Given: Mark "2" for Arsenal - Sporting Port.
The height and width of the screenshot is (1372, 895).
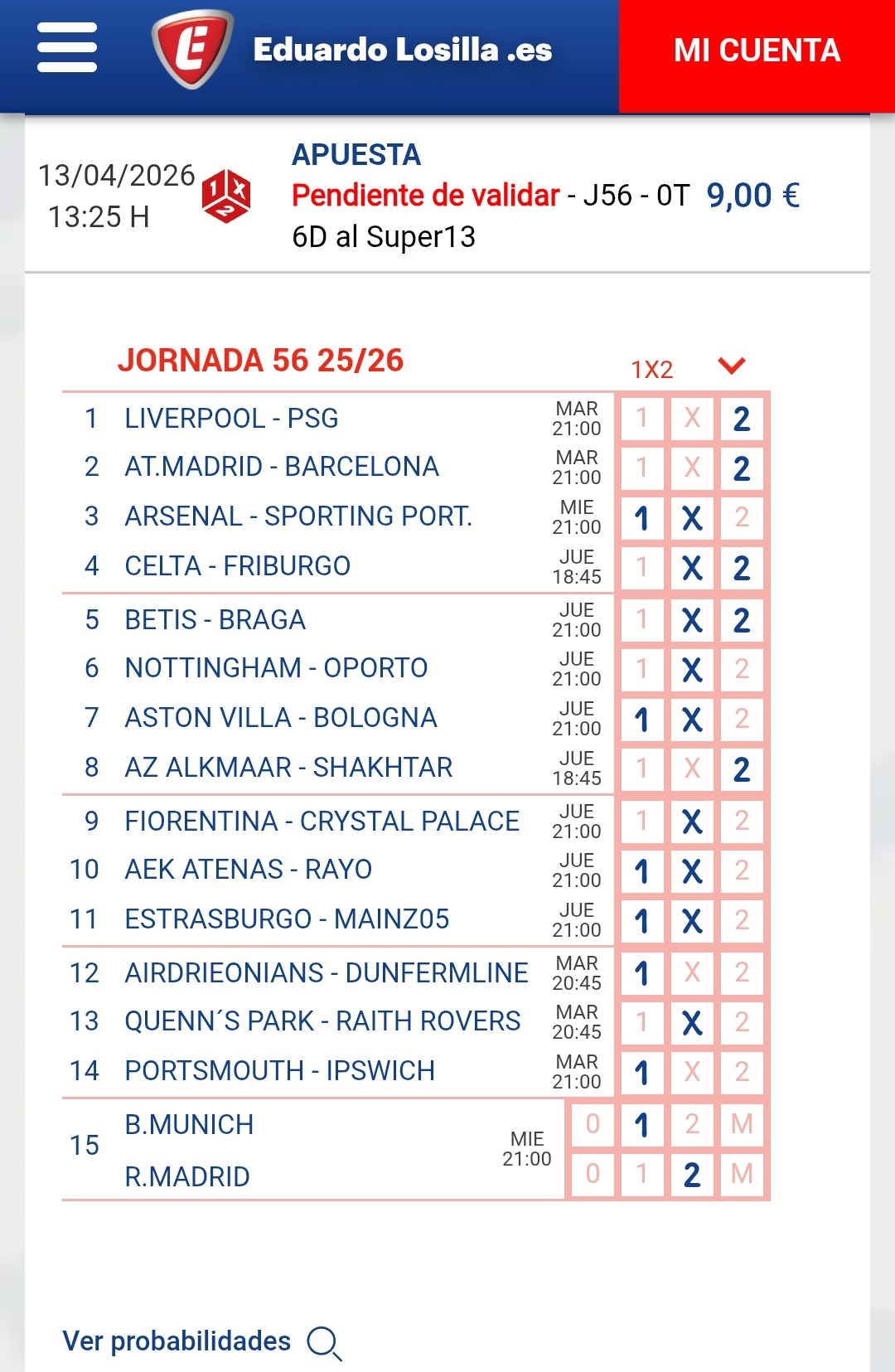Looking at the screenshot, I should tap(743, 518).
